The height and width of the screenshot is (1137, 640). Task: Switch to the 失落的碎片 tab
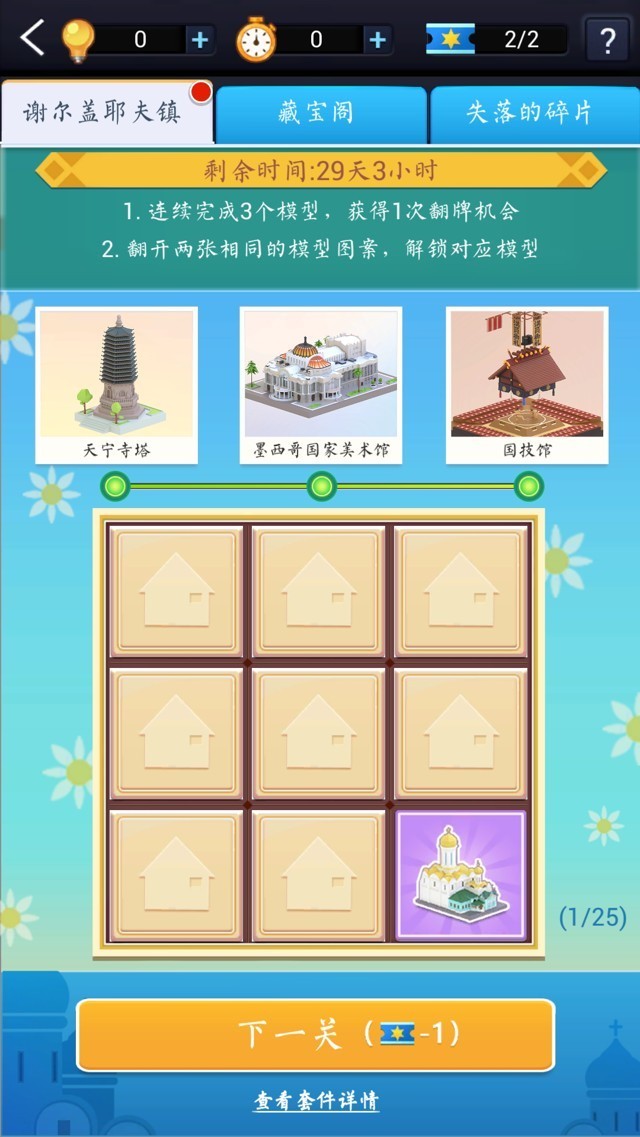coord(530,113)
